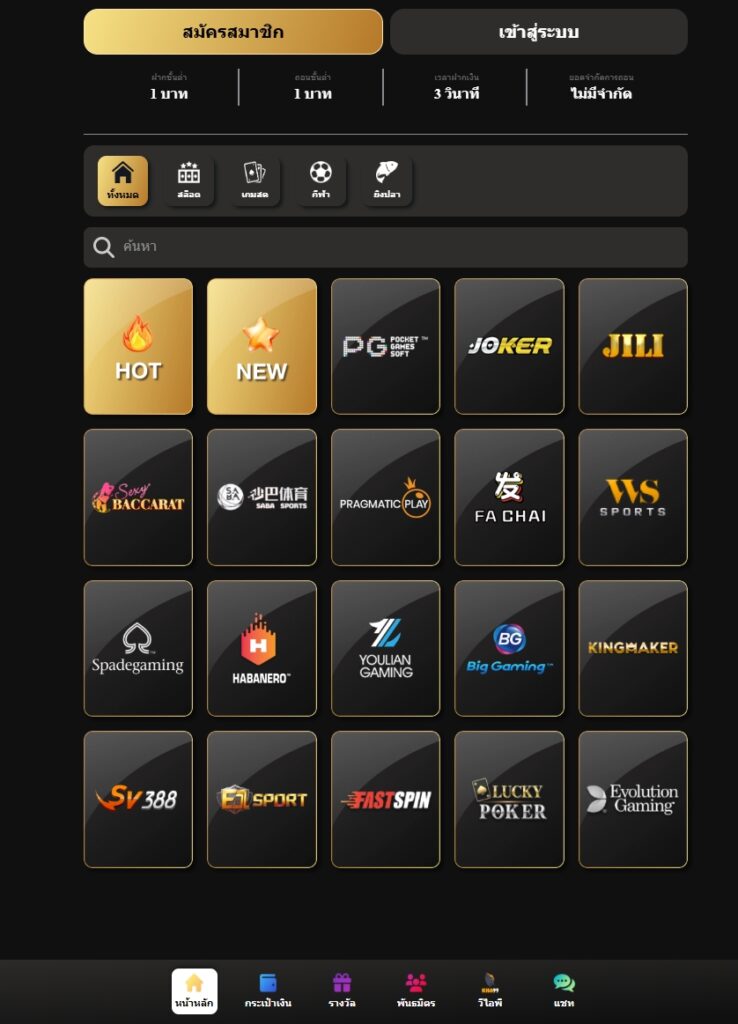This screenshot has height=1024, width=738.
Task: Open Sexy Baccarat provider
Action: coord(138,497)
